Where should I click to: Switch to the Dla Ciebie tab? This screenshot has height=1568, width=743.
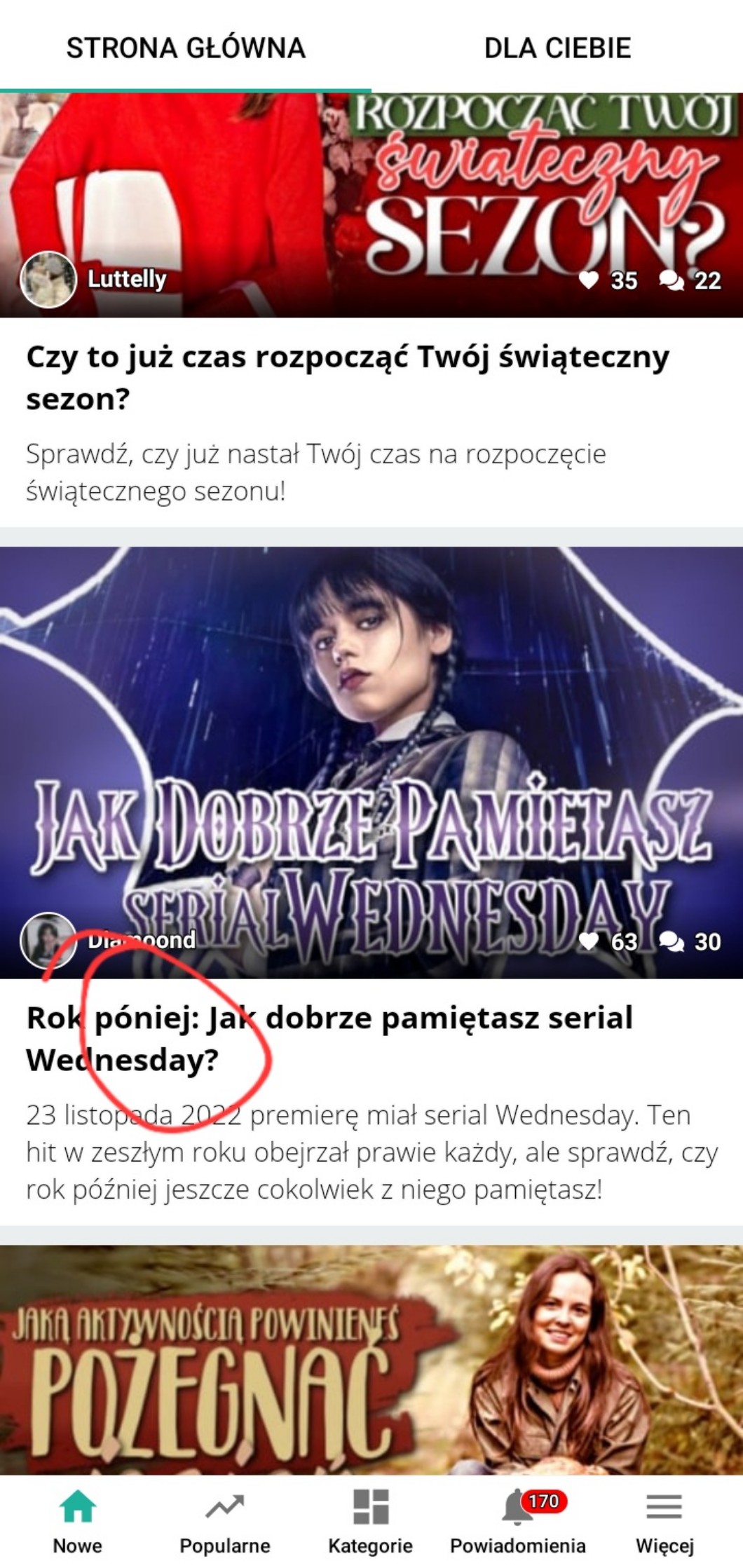click(x=557, y=48)
